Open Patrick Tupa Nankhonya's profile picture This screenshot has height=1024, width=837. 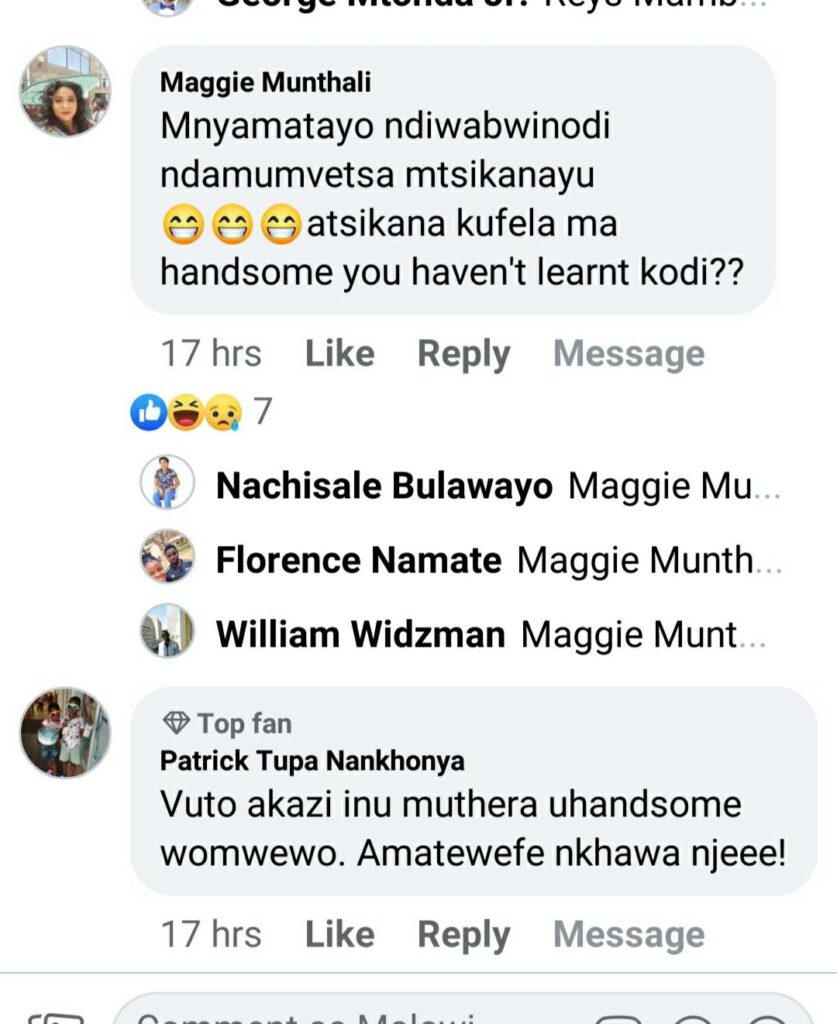coord(65,732)
